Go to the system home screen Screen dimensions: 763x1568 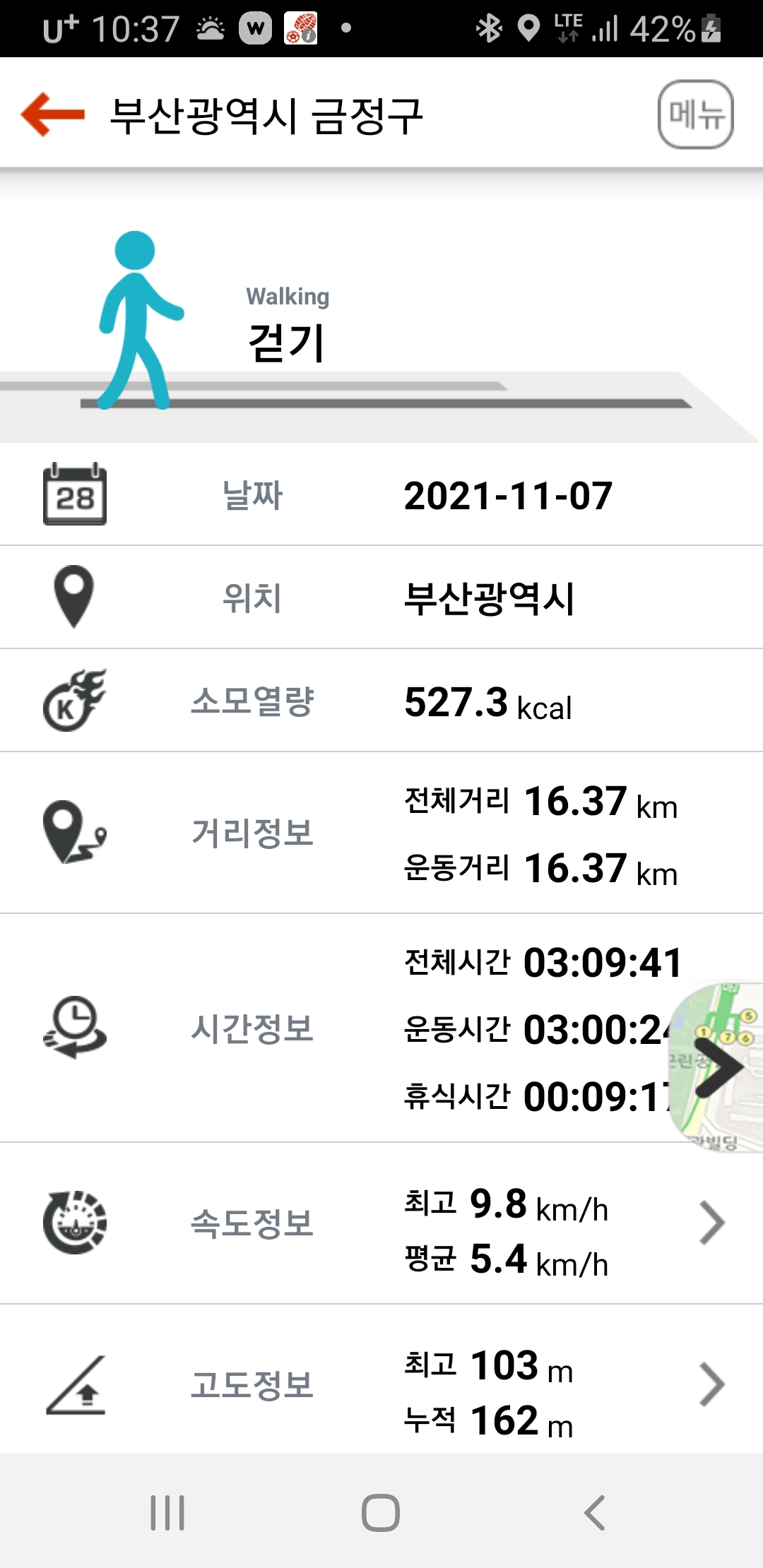[x=381, y=1513]
